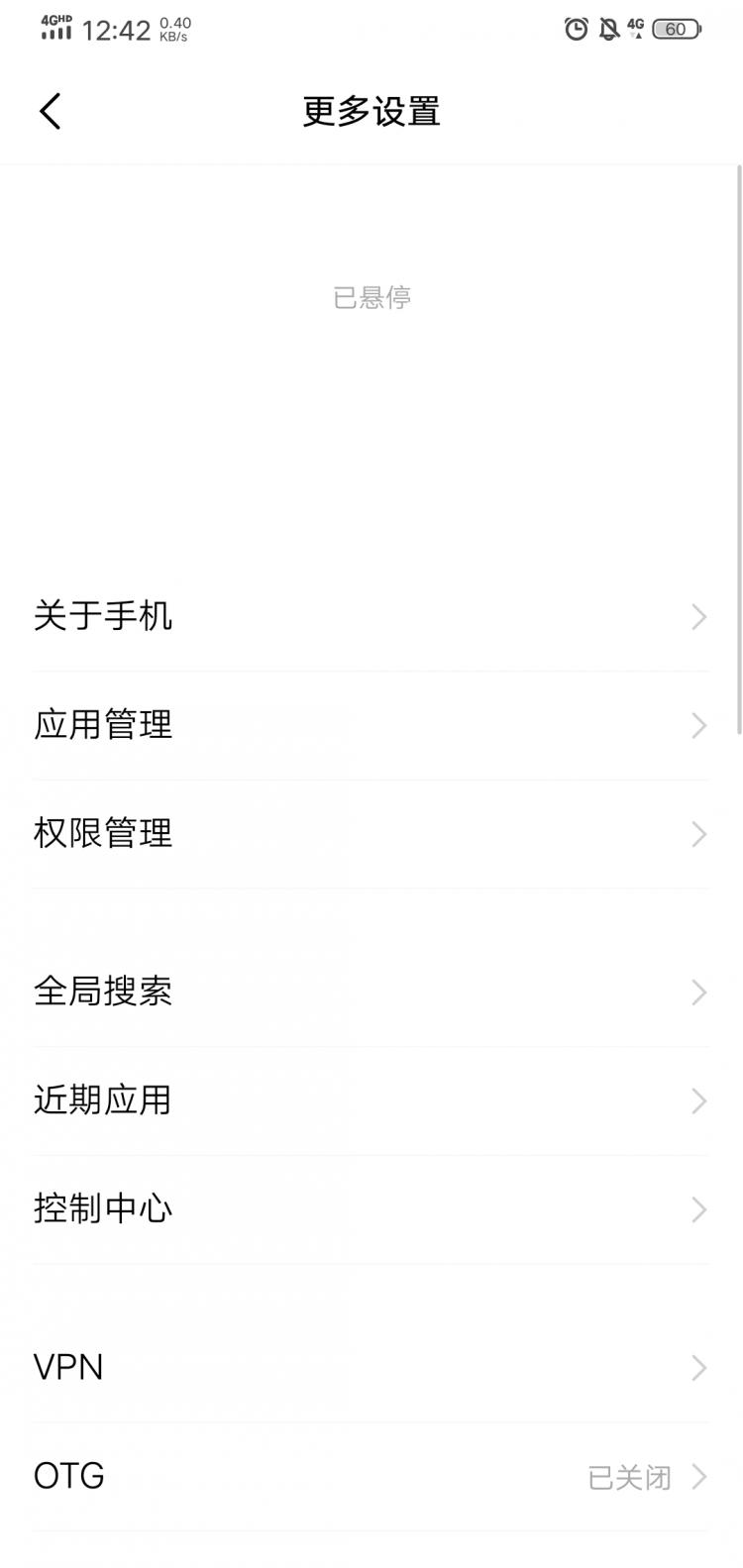Tap the muted notification bell status icon
The width and height of the screenshot is (743, 1568).
(607, 29)
